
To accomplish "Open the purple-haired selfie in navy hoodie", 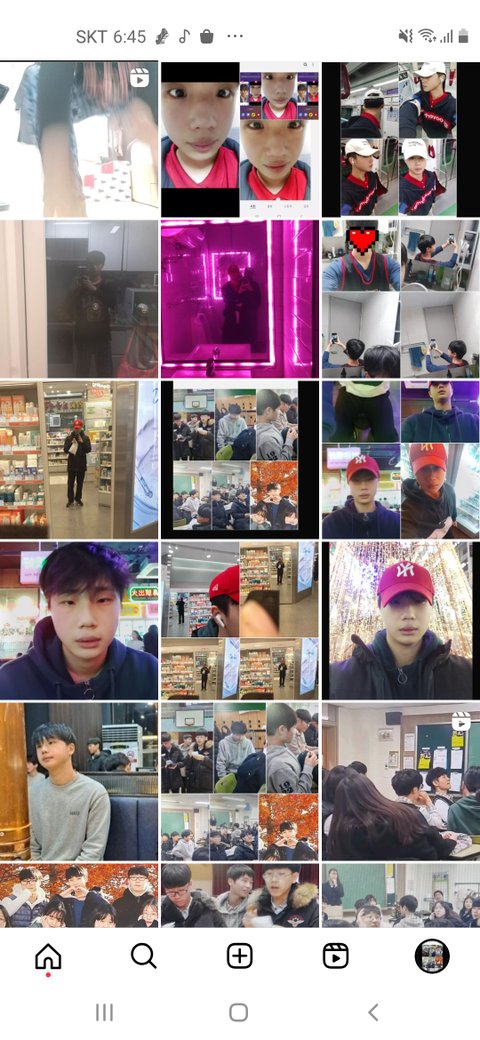I will (x=79, y=620).
